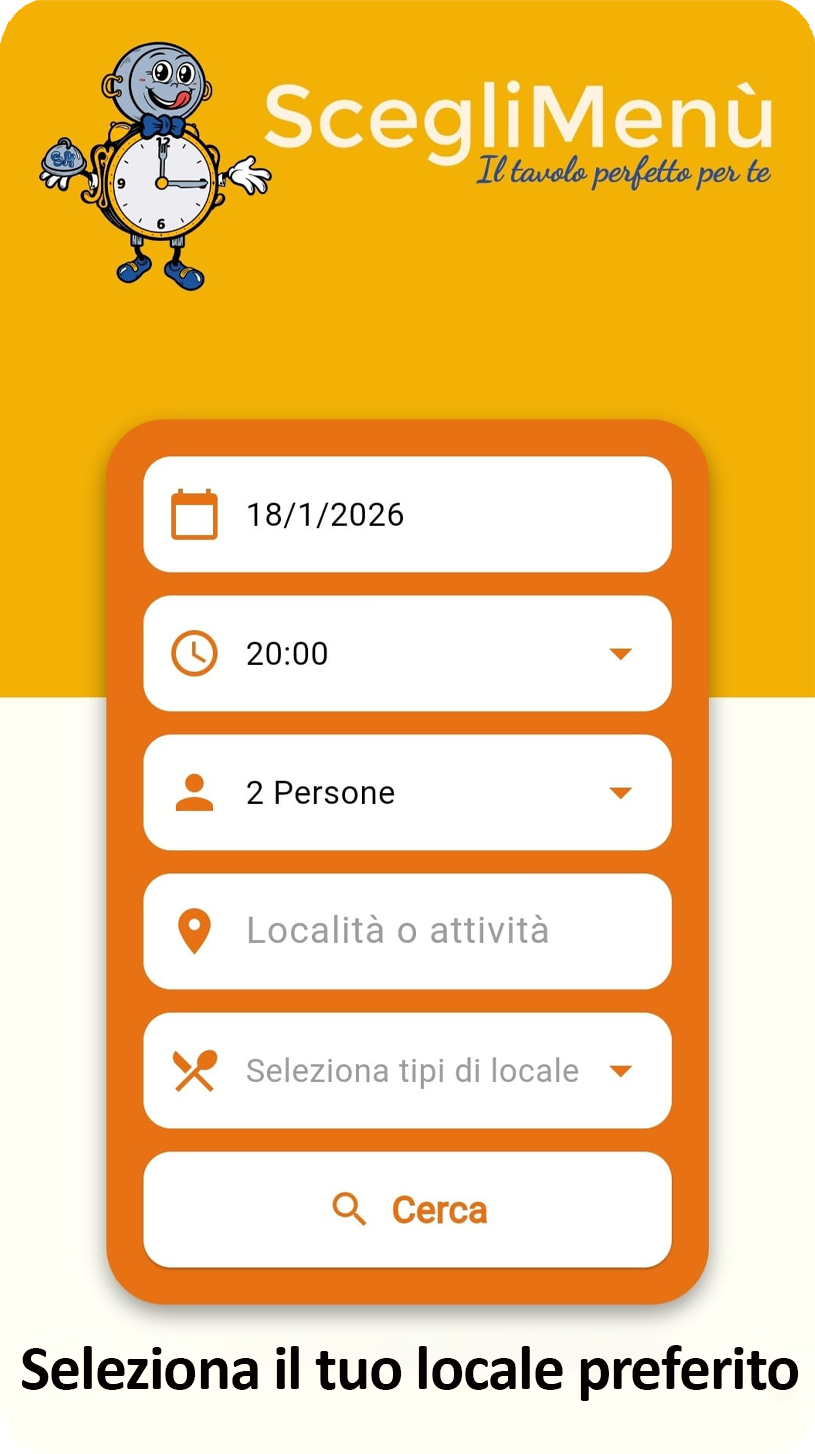Click the text Seleziona il tuo locale preferito
This screenshot has width=815, height=1454.
tap(407, 1370)
